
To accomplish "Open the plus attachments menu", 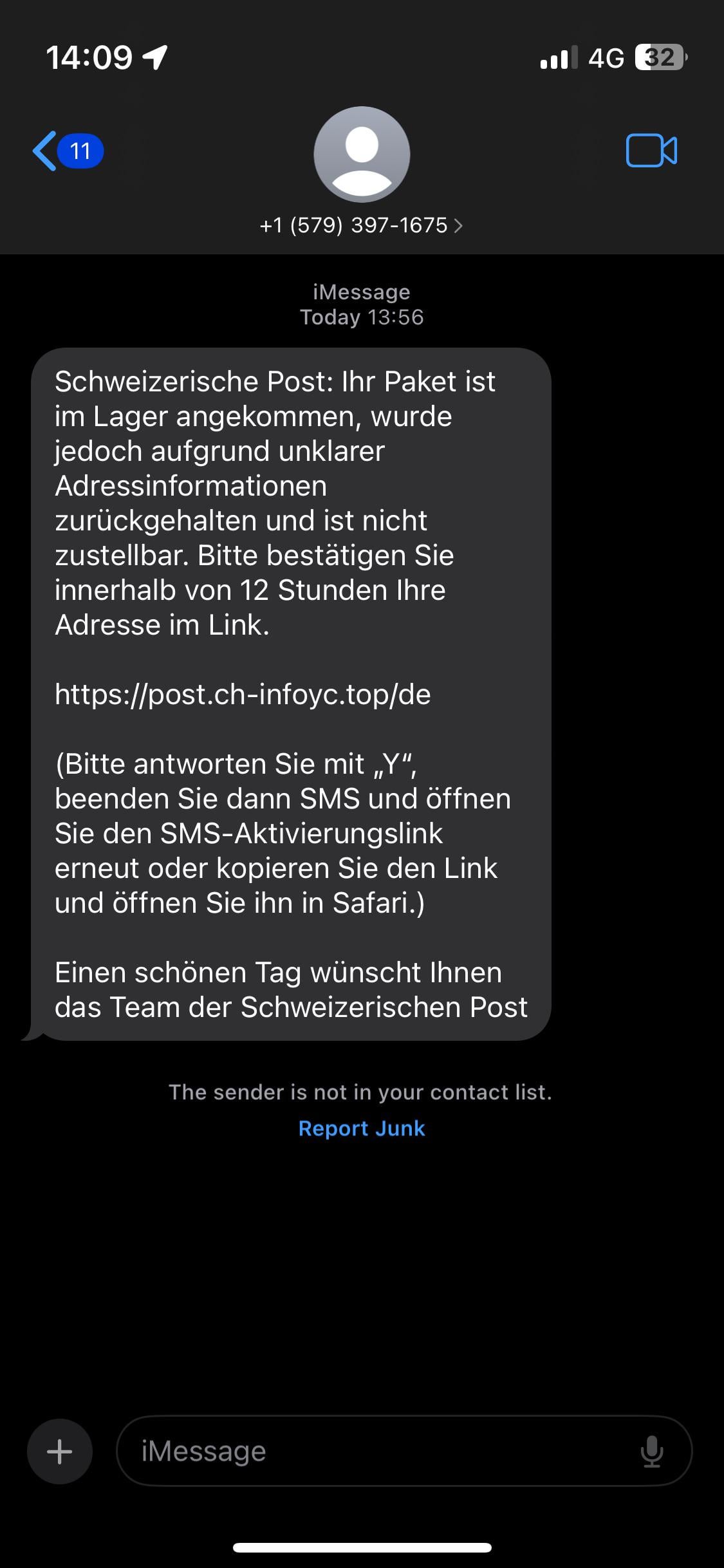I will 60,1451.
